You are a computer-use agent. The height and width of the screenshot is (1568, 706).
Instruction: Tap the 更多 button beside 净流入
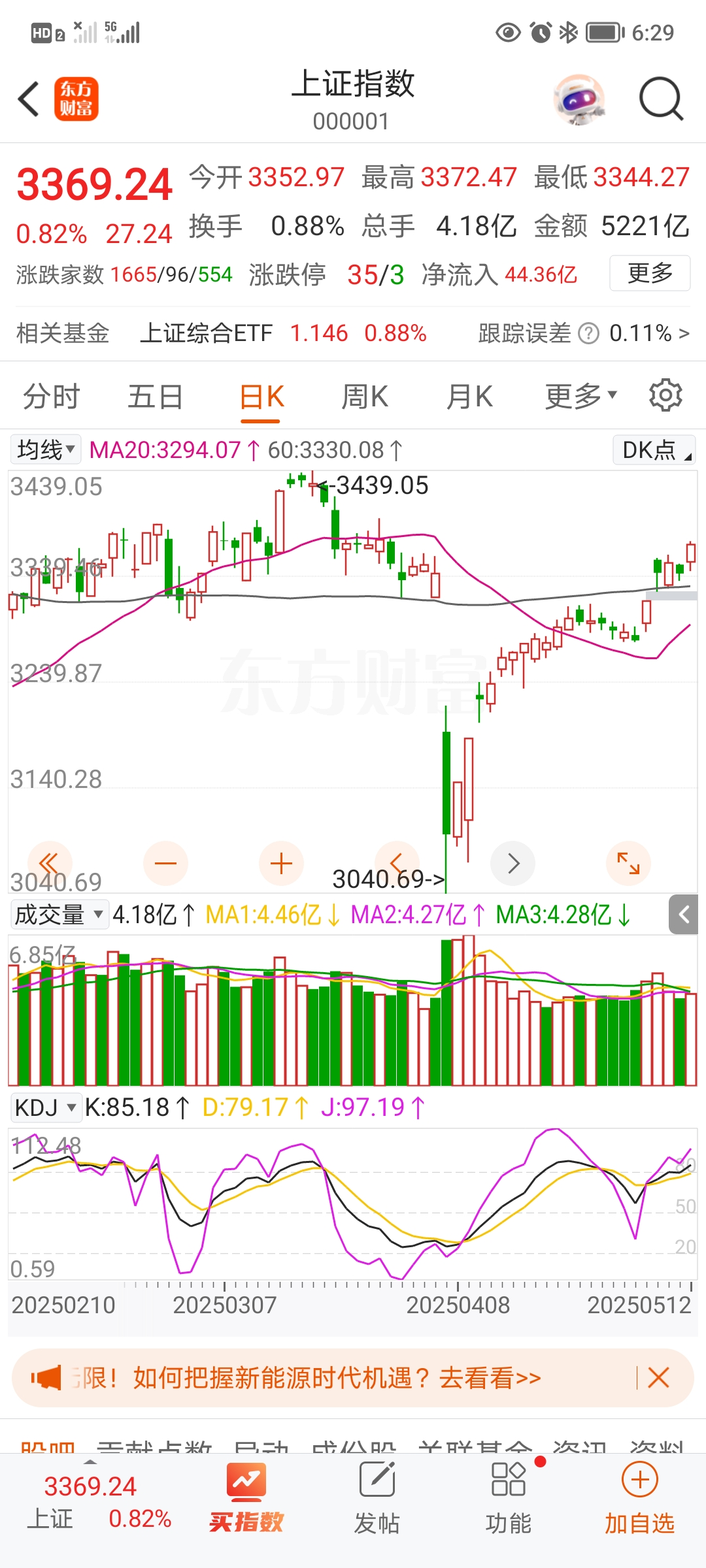pyautogui.click(x=650, y=273)
